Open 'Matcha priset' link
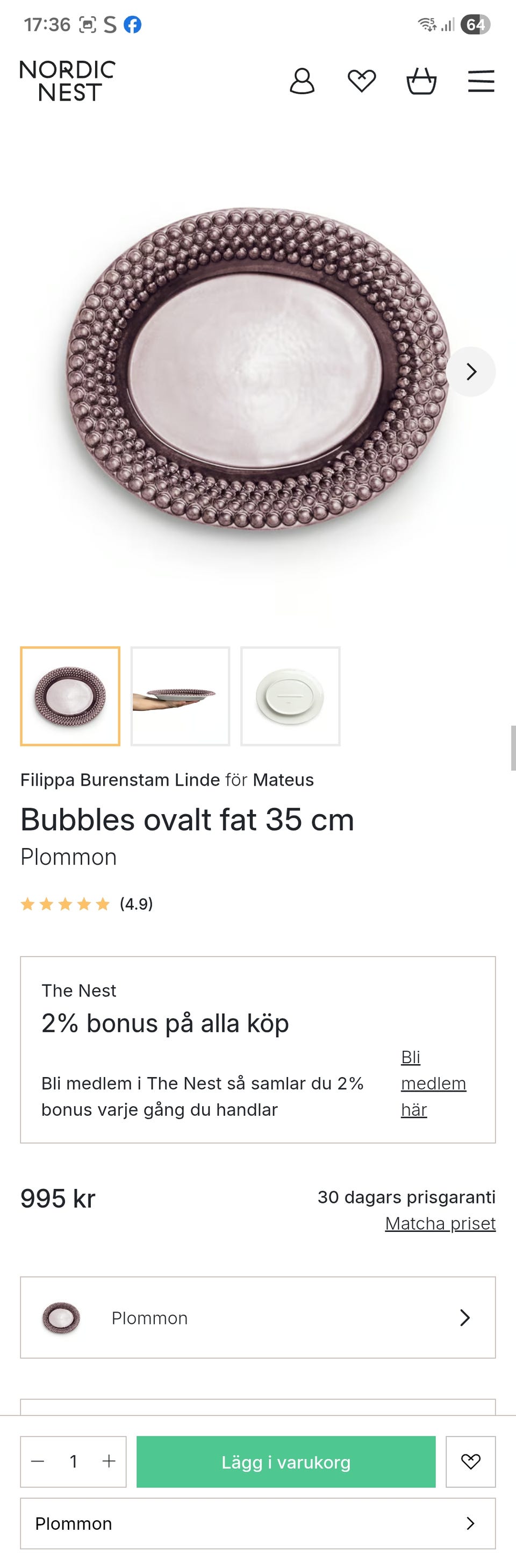The width and height of the screenshot is (516, 1568). [440, 1223]
